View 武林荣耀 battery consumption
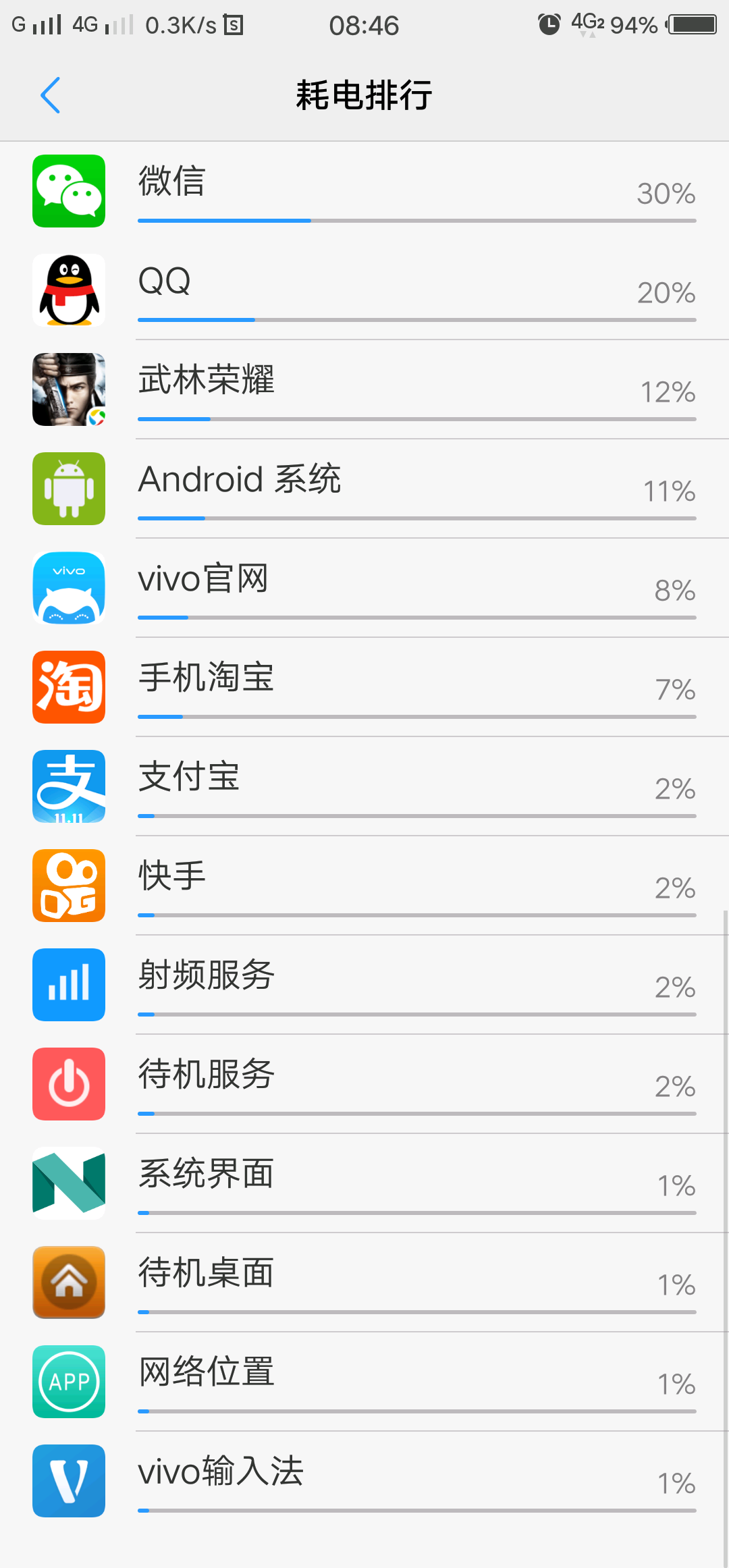 pos(364,389)
